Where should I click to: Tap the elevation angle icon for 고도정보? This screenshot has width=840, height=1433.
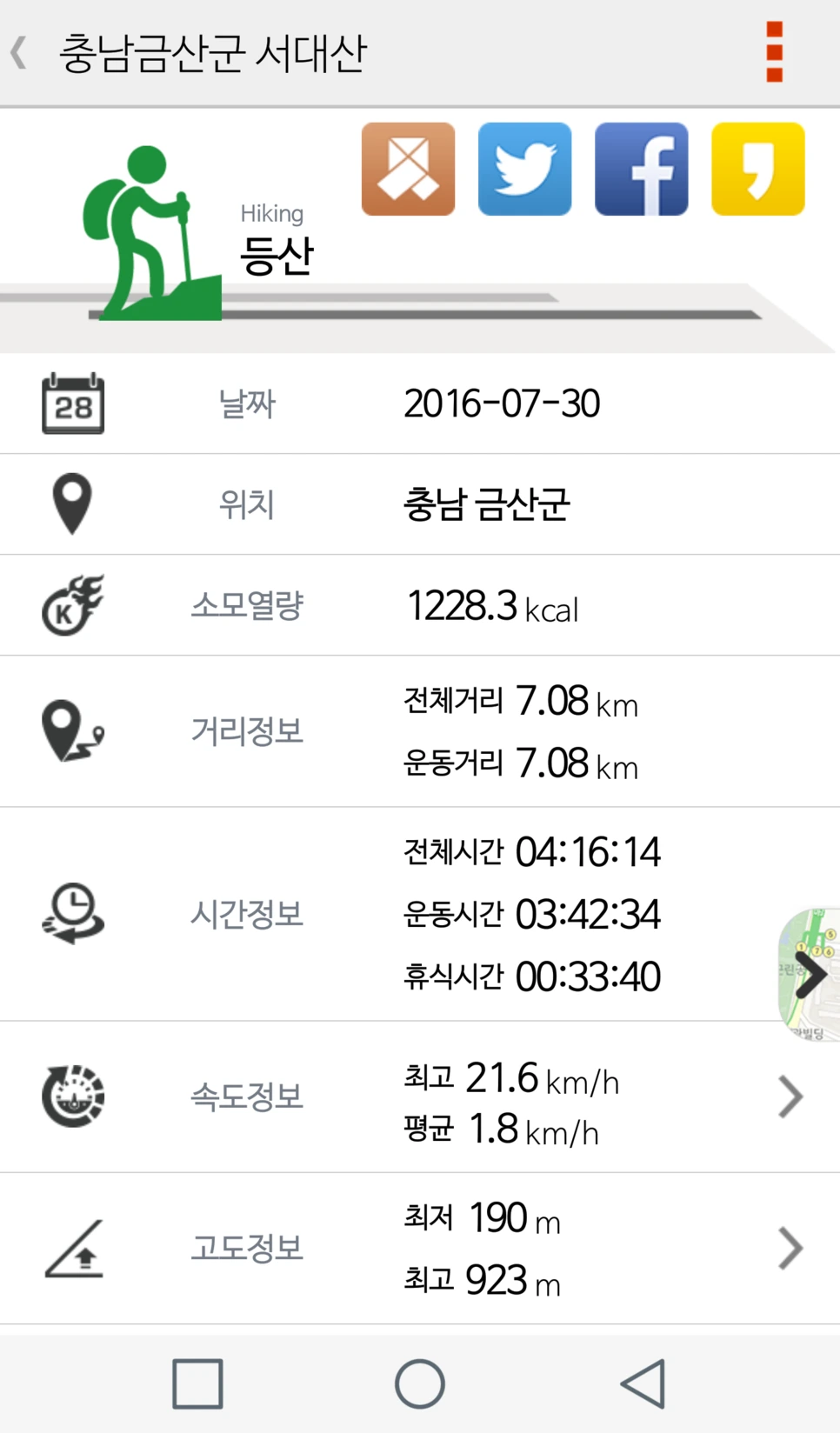coord(73,1248)
